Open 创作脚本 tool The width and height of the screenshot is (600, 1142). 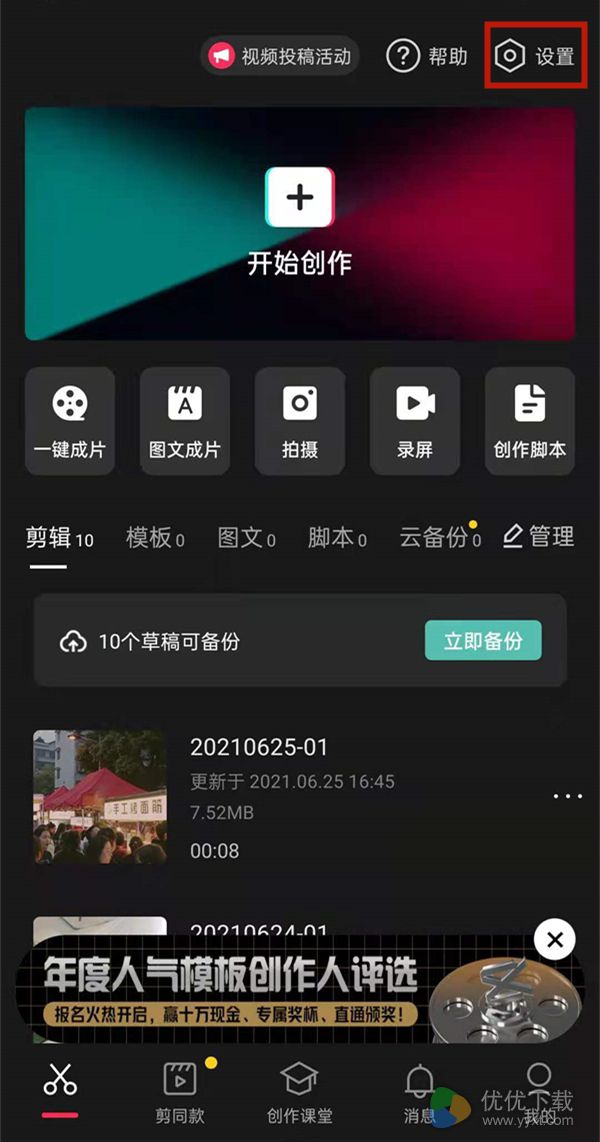[x=529, y=420]
